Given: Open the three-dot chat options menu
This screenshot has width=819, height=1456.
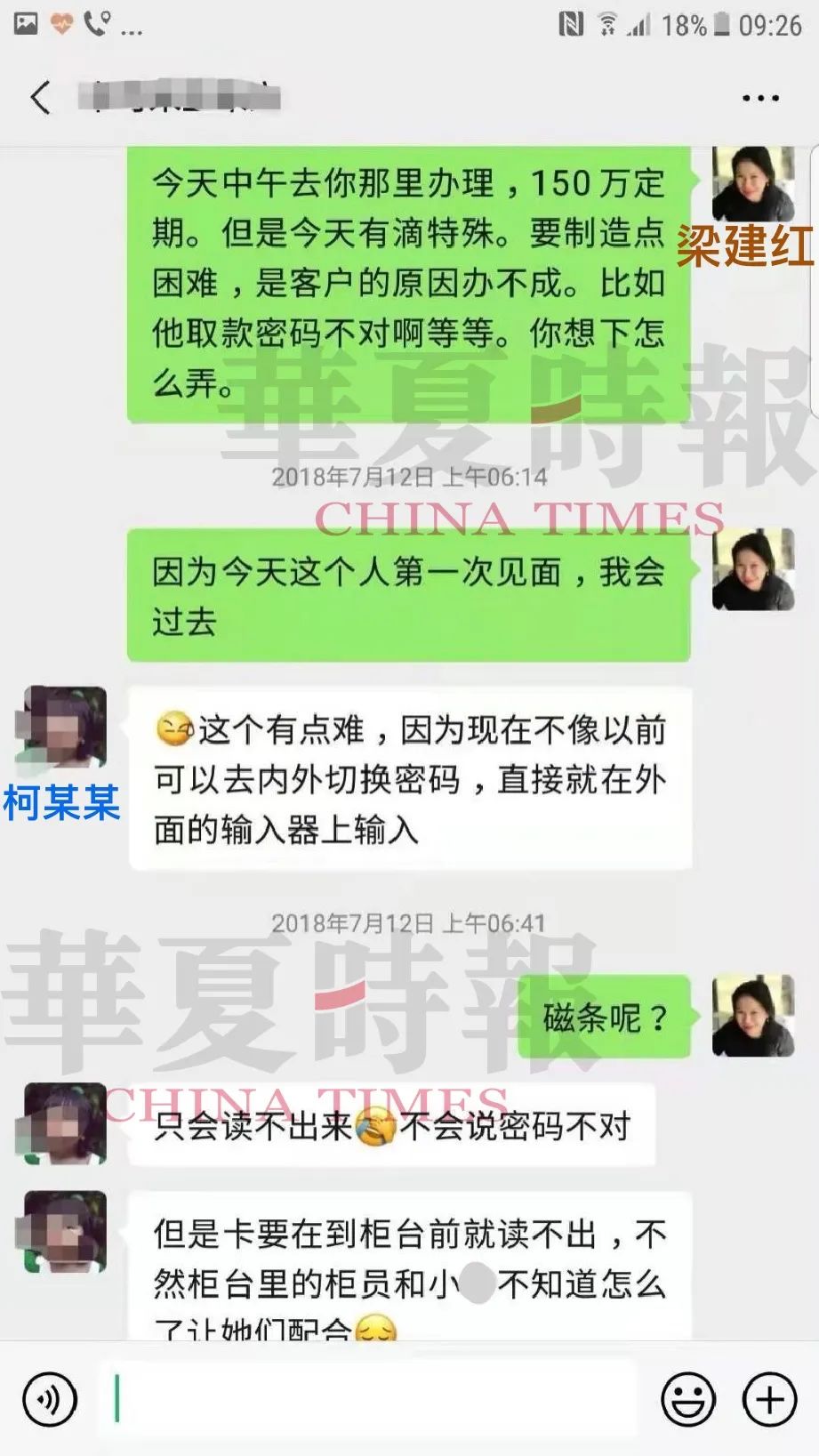Looking at the screenshot, I should [760, 98].
